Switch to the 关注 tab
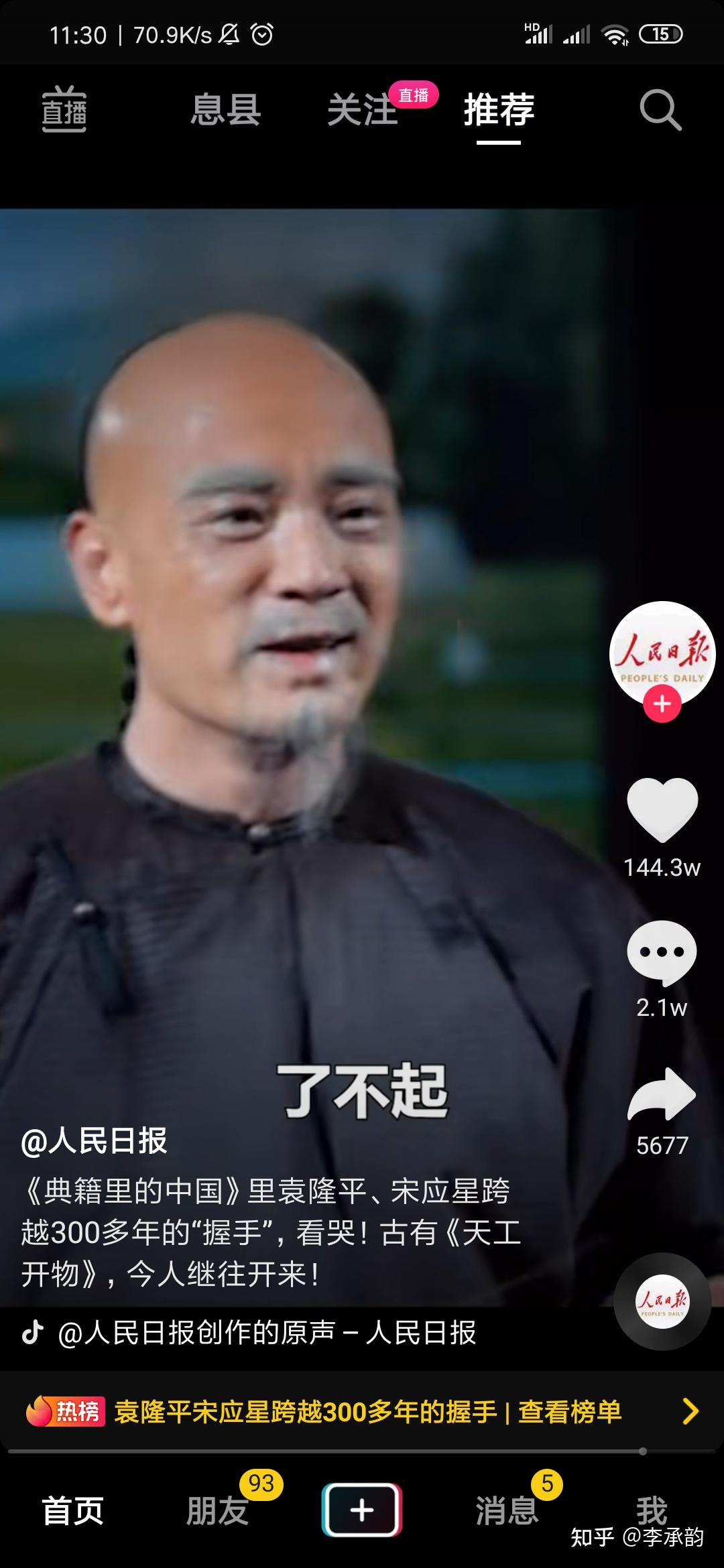Viewport: 724px width, 1568px height. [x=363, y=109]
